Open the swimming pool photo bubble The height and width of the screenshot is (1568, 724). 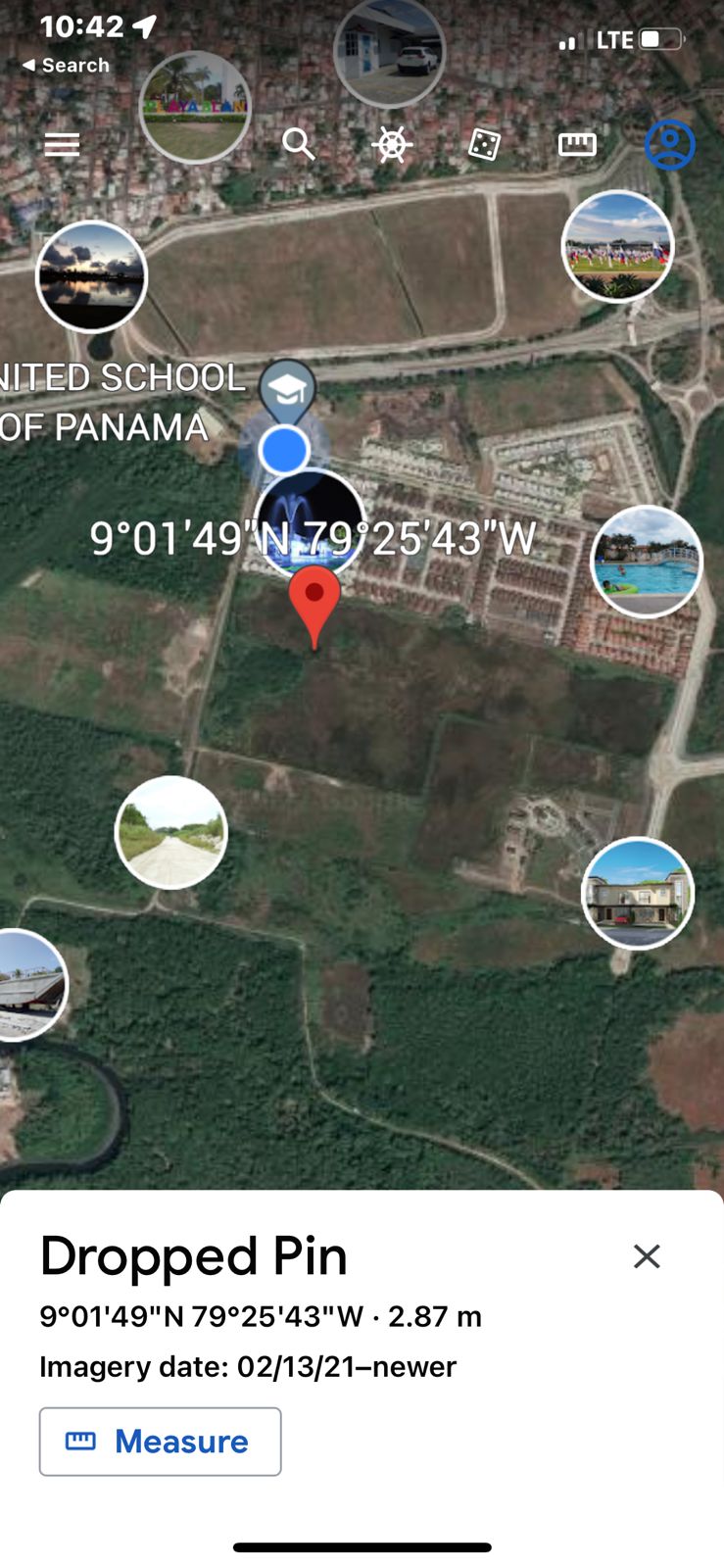click(x=648, y=562)
